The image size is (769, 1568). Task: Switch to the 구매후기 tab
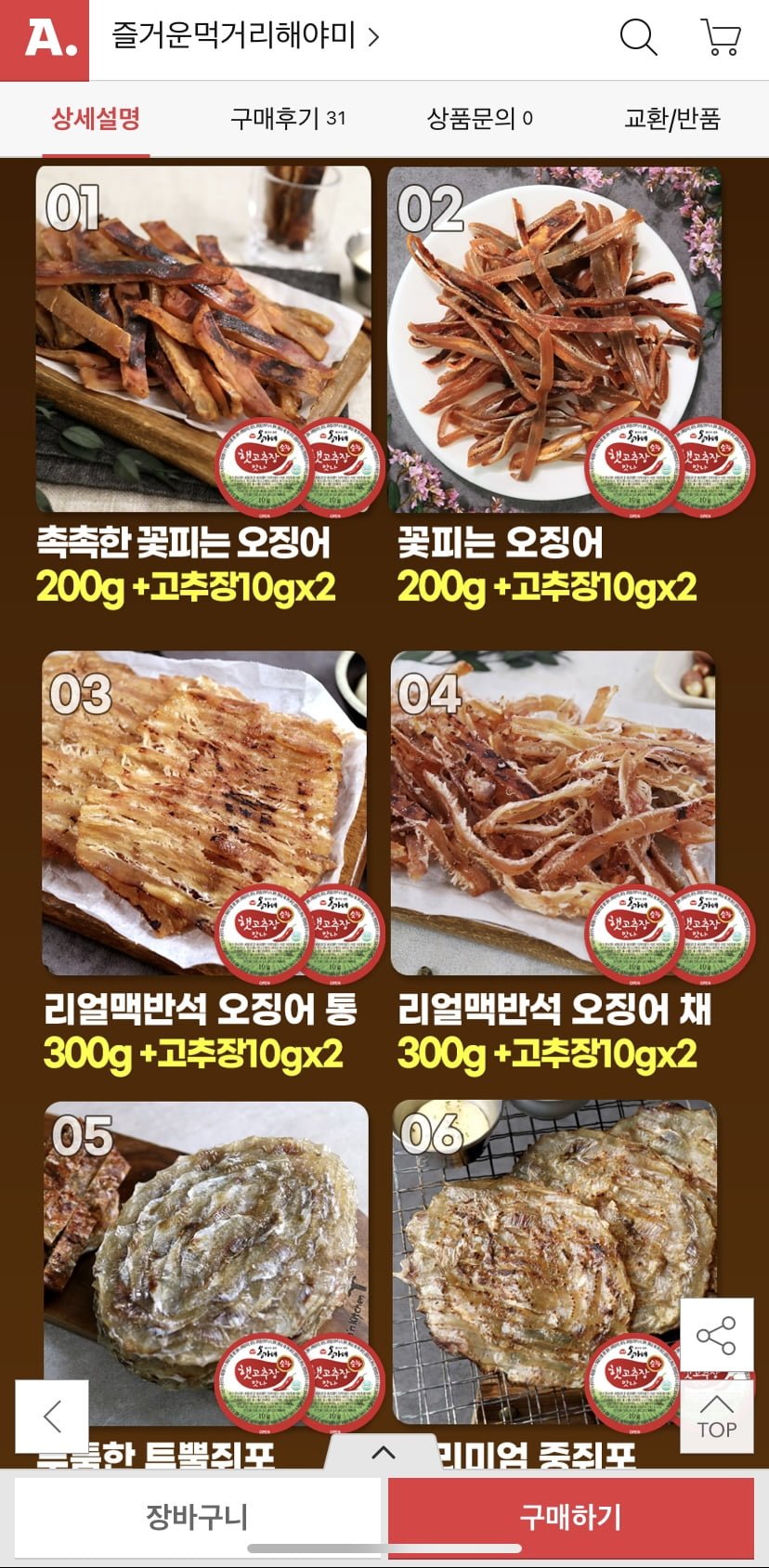[x=288, y=119]
